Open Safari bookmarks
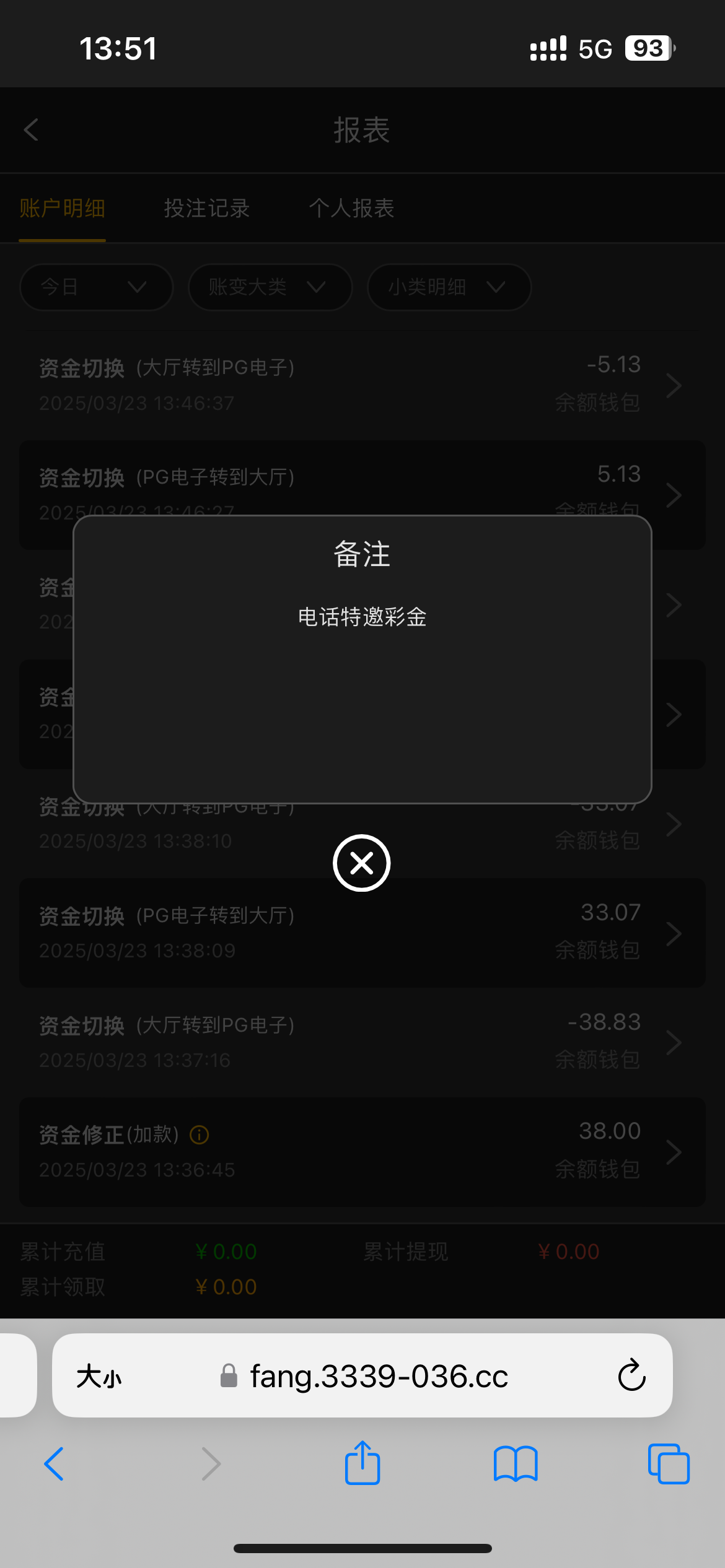This screenshot has width=725, height=1568. coord(516,1464)
